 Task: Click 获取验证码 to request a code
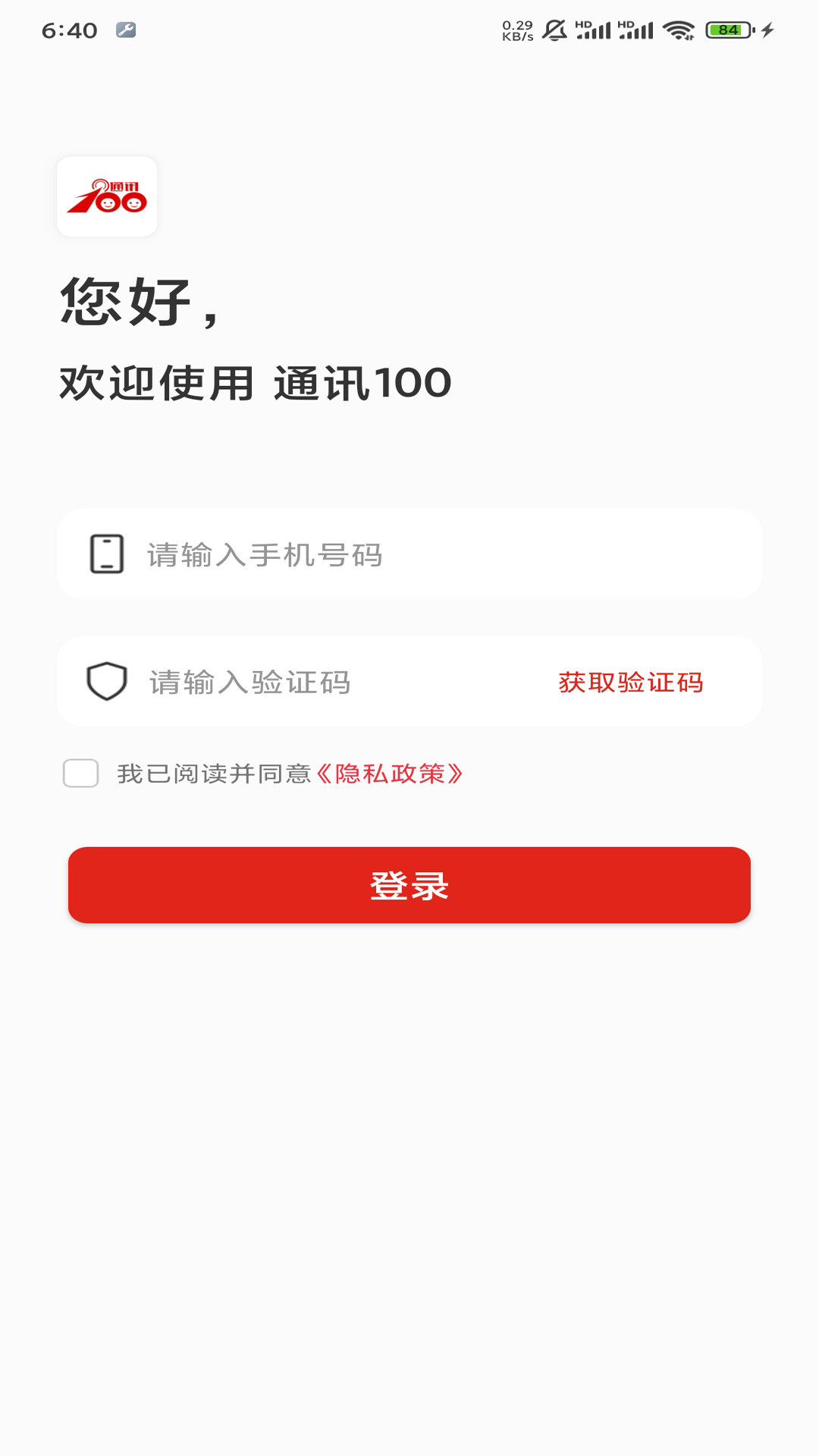630,682
